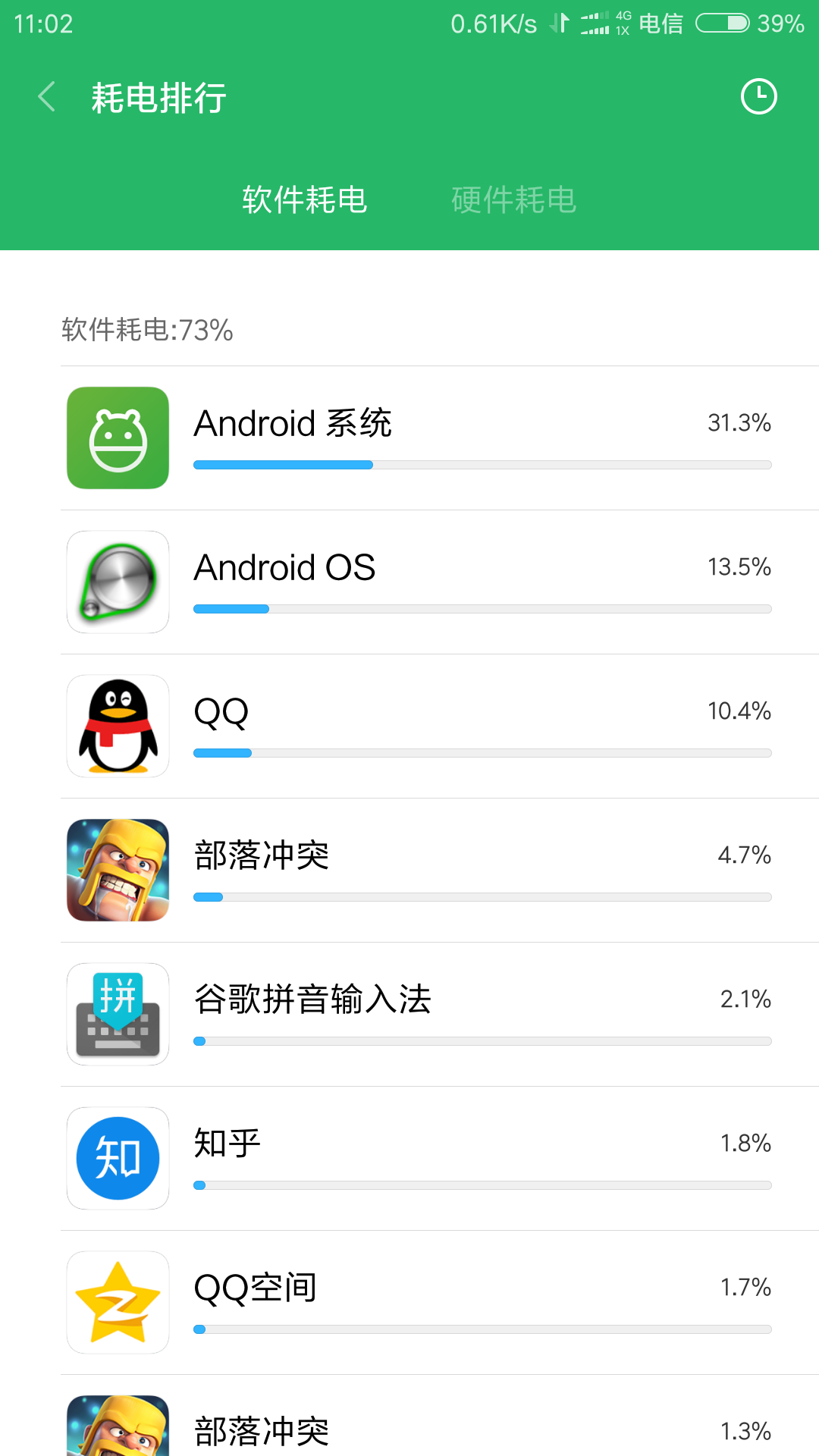Open 知乎 battery usage details
Viewport: 819px width, 1456px height.
pyautogui.click(x=440, y=1159)
